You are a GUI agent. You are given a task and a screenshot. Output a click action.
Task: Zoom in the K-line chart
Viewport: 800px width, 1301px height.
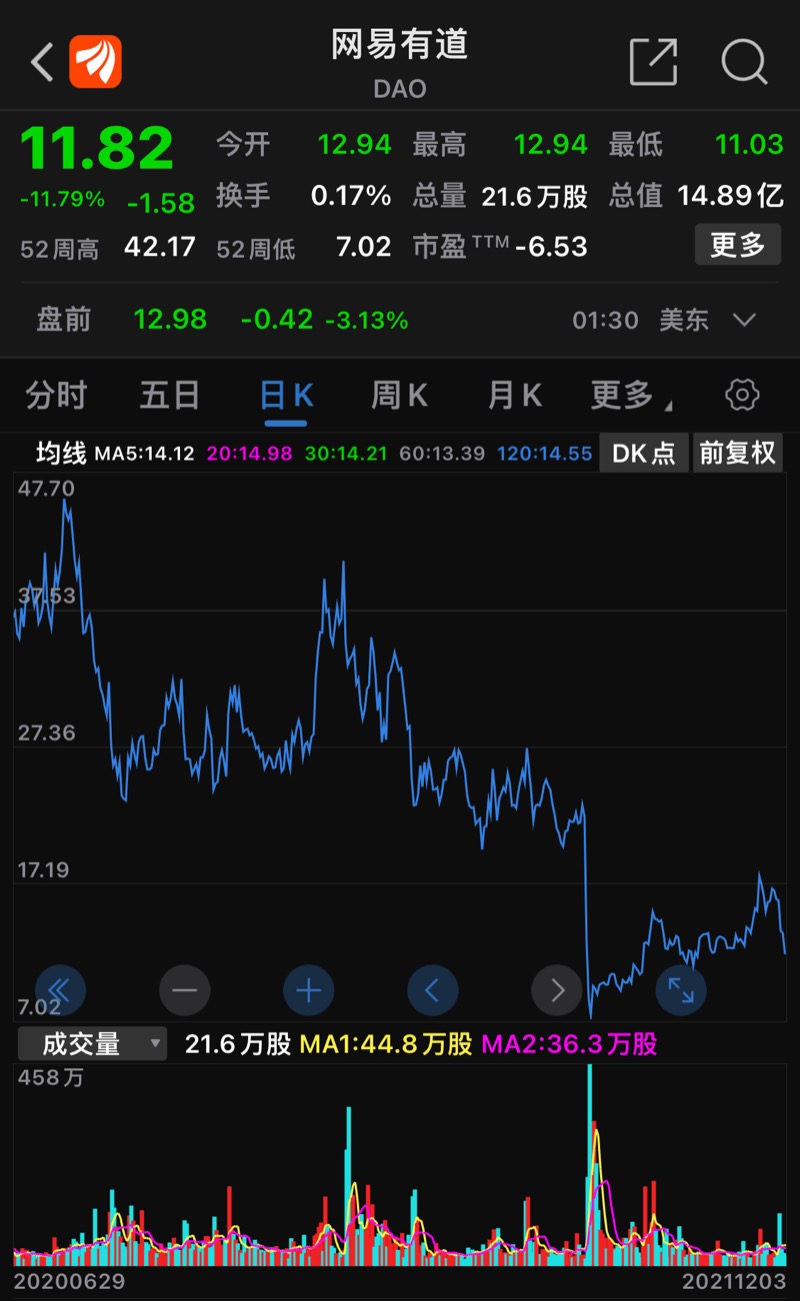coord(308,991)
